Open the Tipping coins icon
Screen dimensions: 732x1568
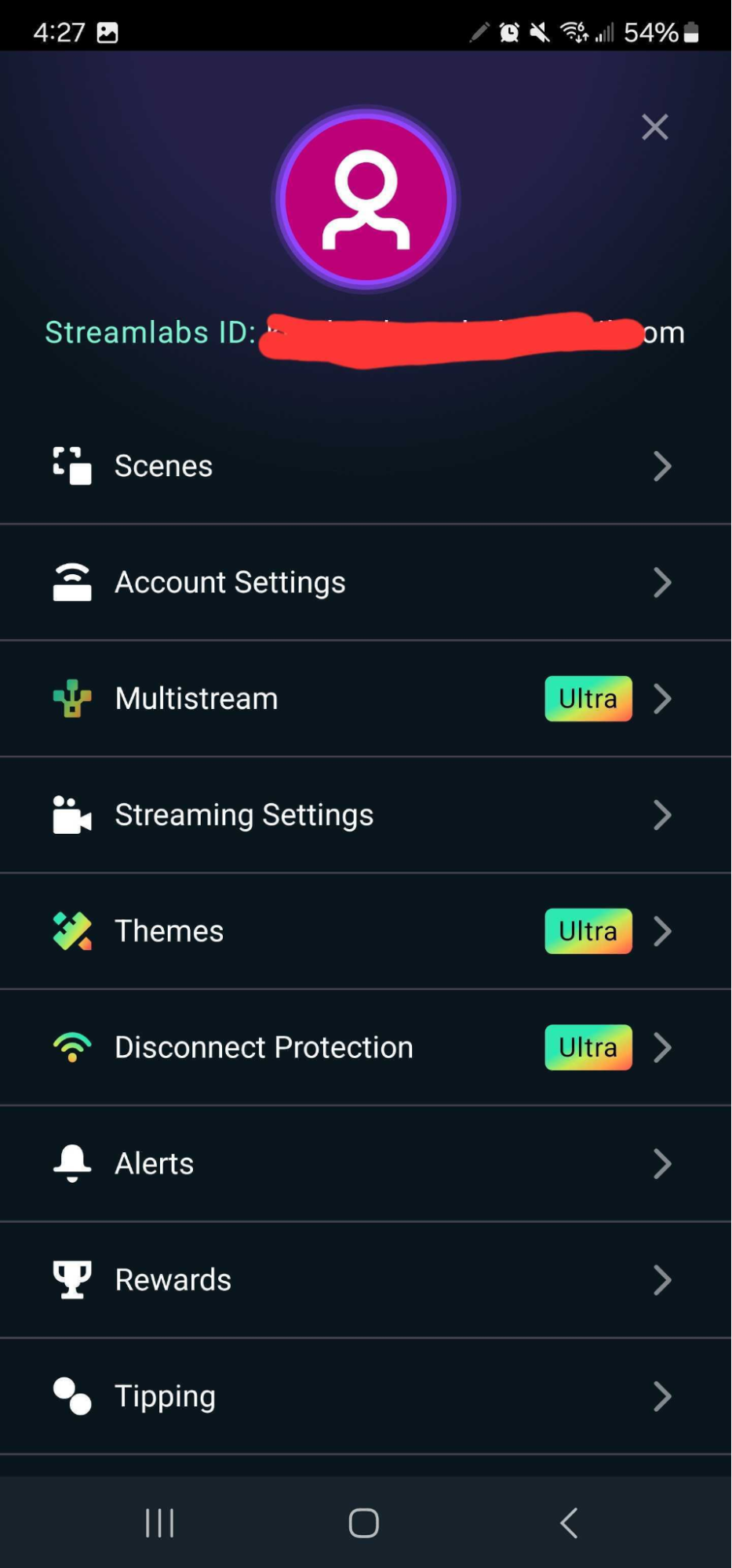point(71,1395)
